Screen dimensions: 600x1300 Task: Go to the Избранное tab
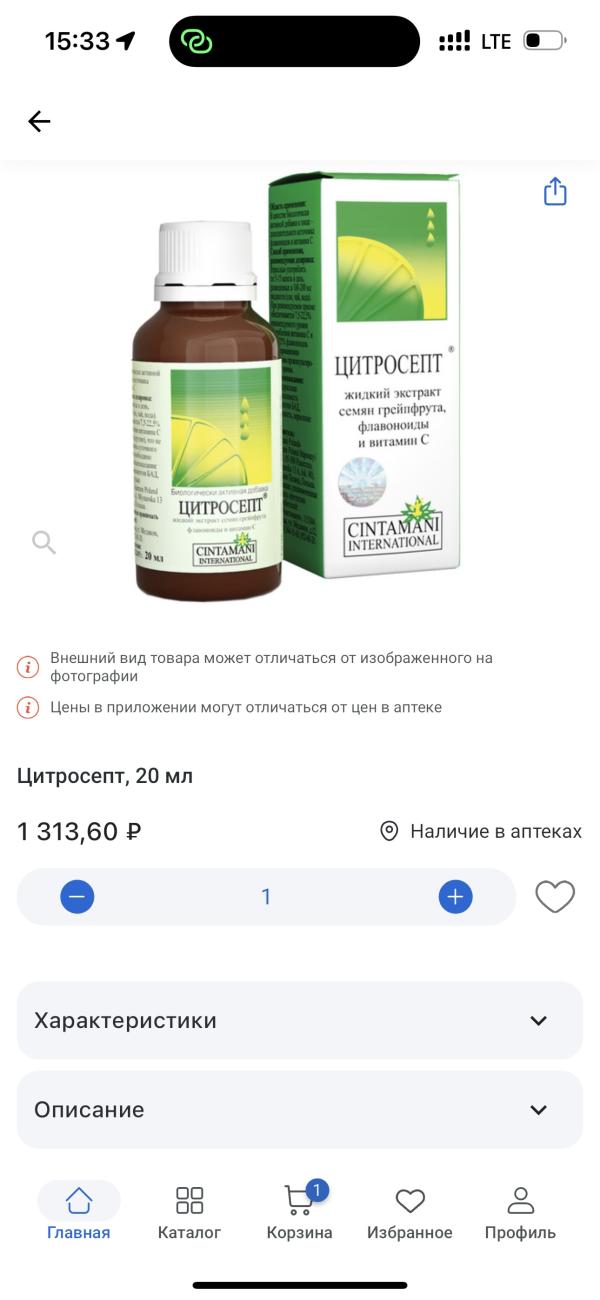pos(410,1212)
